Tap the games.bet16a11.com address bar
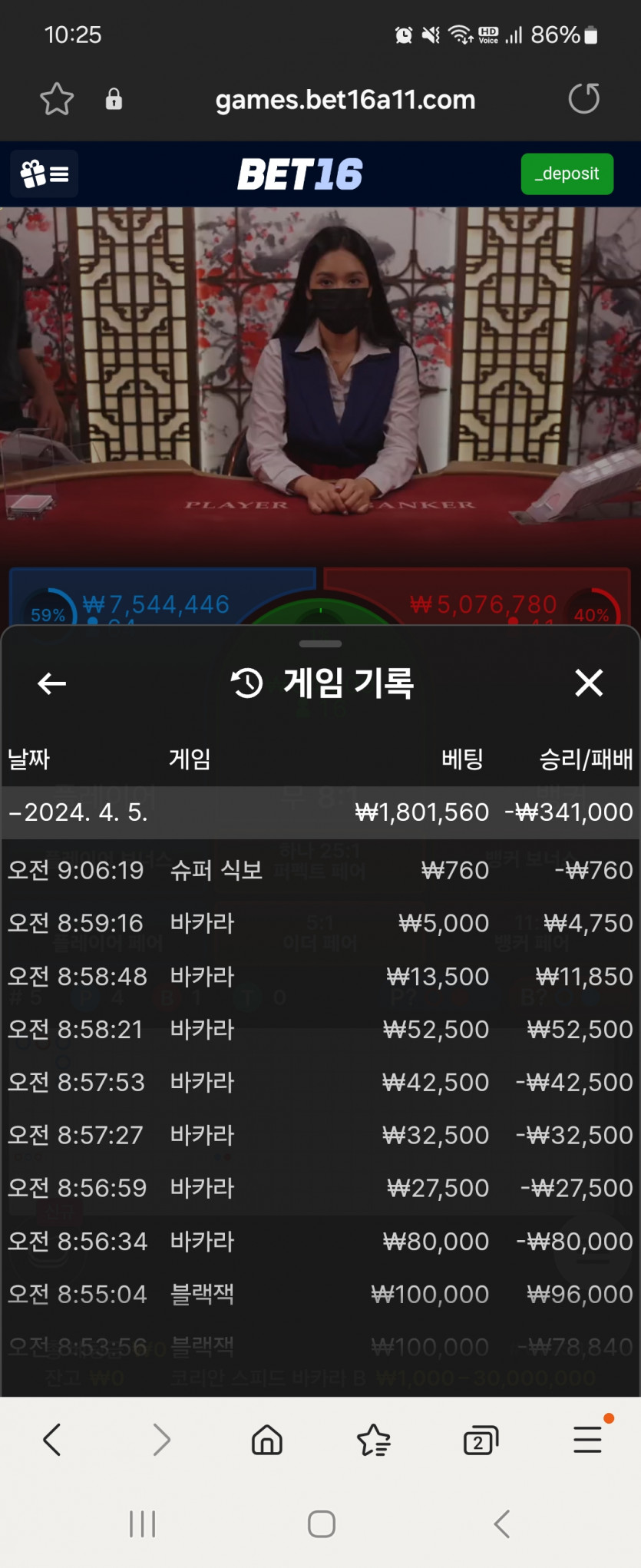 tap(345, 100)
